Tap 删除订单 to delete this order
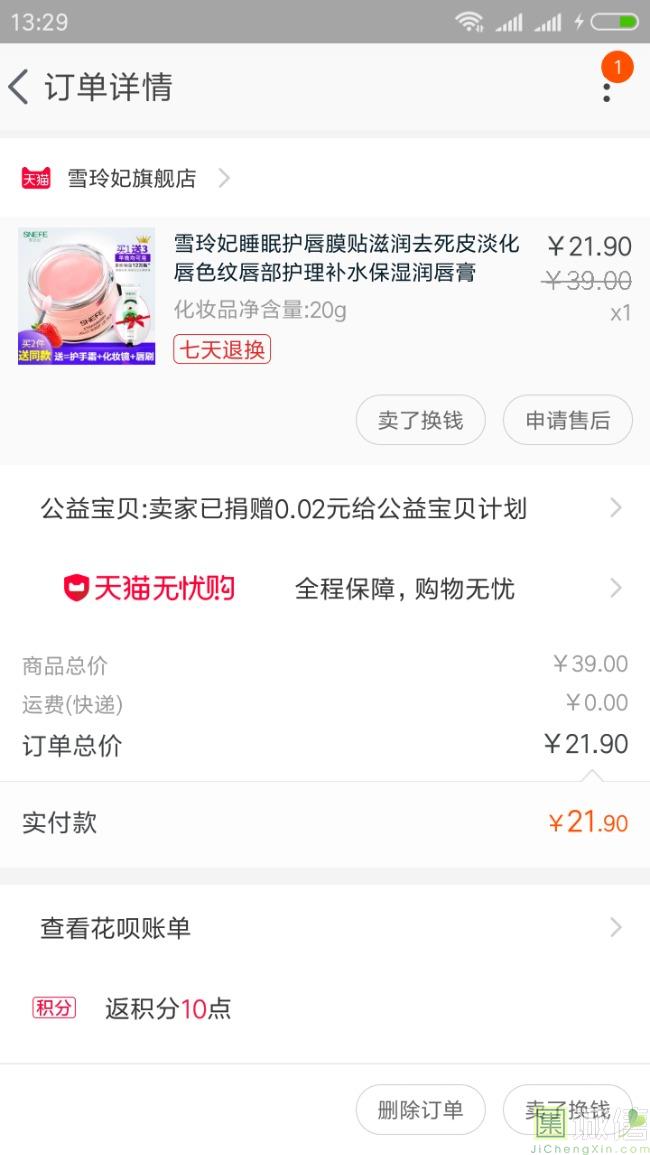650x1155 pixels. [x=420, y=1109]
